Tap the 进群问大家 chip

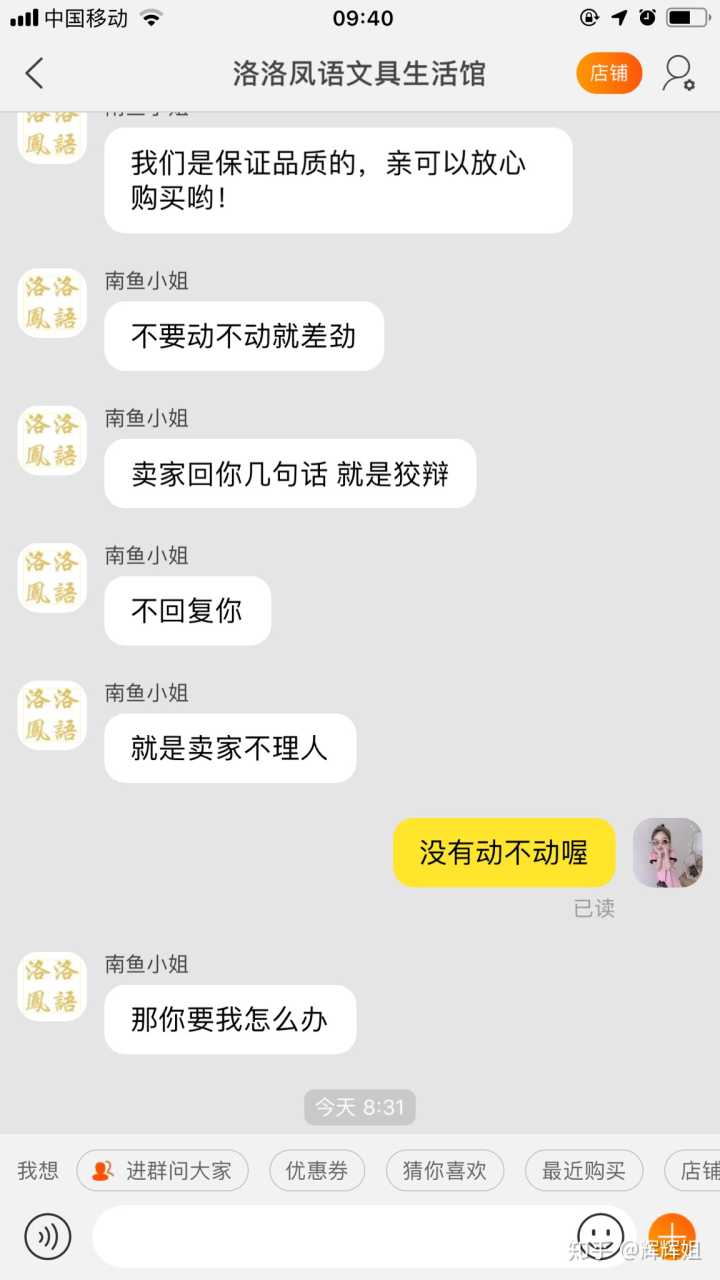click(162, 1170)
